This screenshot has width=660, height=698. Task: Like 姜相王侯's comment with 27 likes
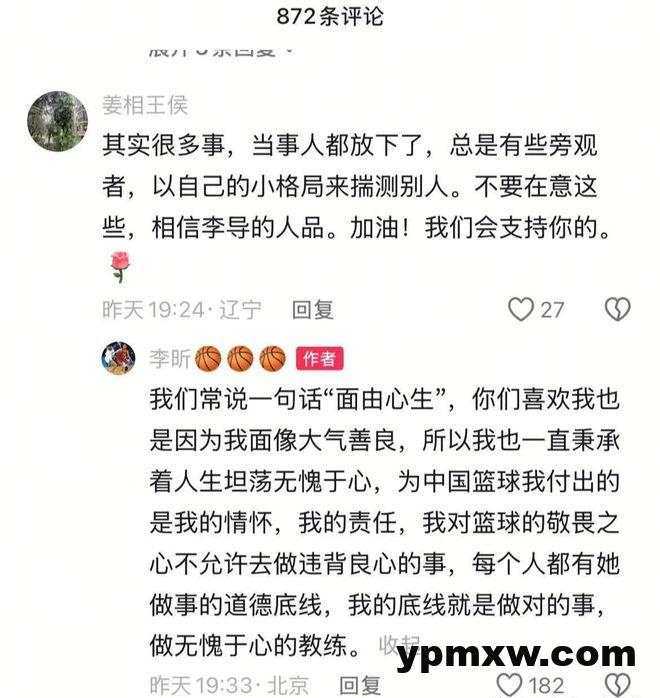(x=521, y=310)
